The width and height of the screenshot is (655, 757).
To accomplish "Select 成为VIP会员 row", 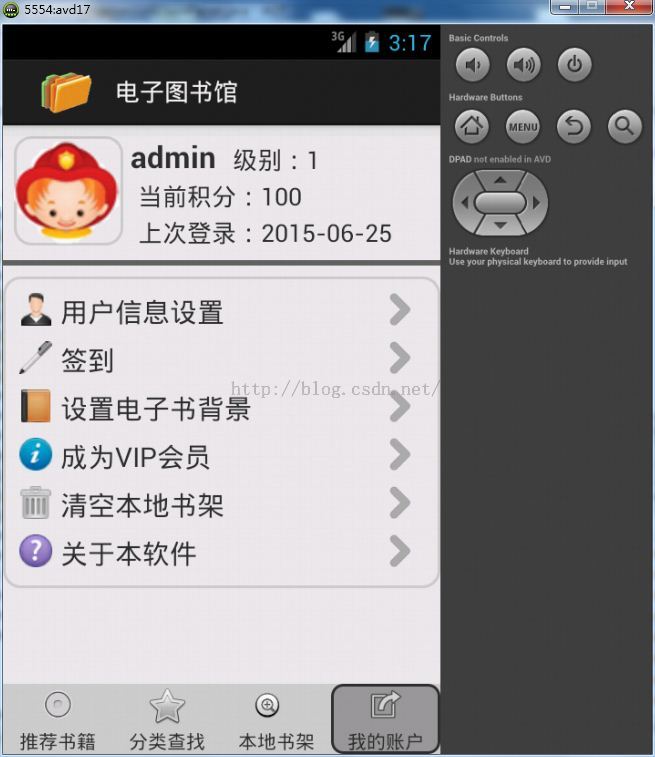I will [x=220, y=457].
